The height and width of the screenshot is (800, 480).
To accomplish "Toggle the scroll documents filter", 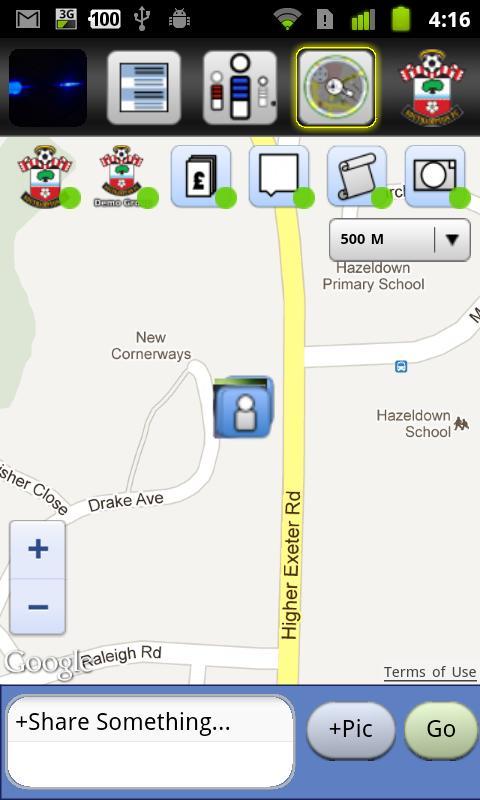I will tap(358, 177).
